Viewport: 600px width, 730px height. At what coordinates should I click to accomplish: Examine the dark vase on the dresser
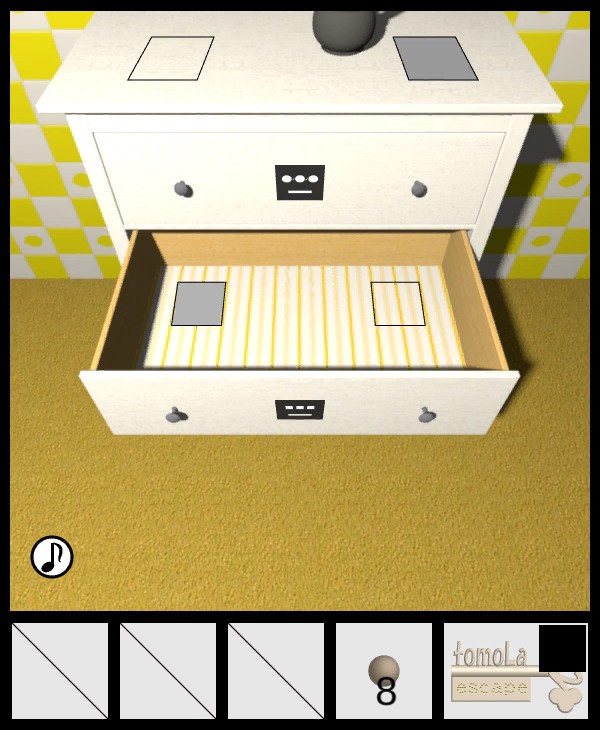pos(346,29)
